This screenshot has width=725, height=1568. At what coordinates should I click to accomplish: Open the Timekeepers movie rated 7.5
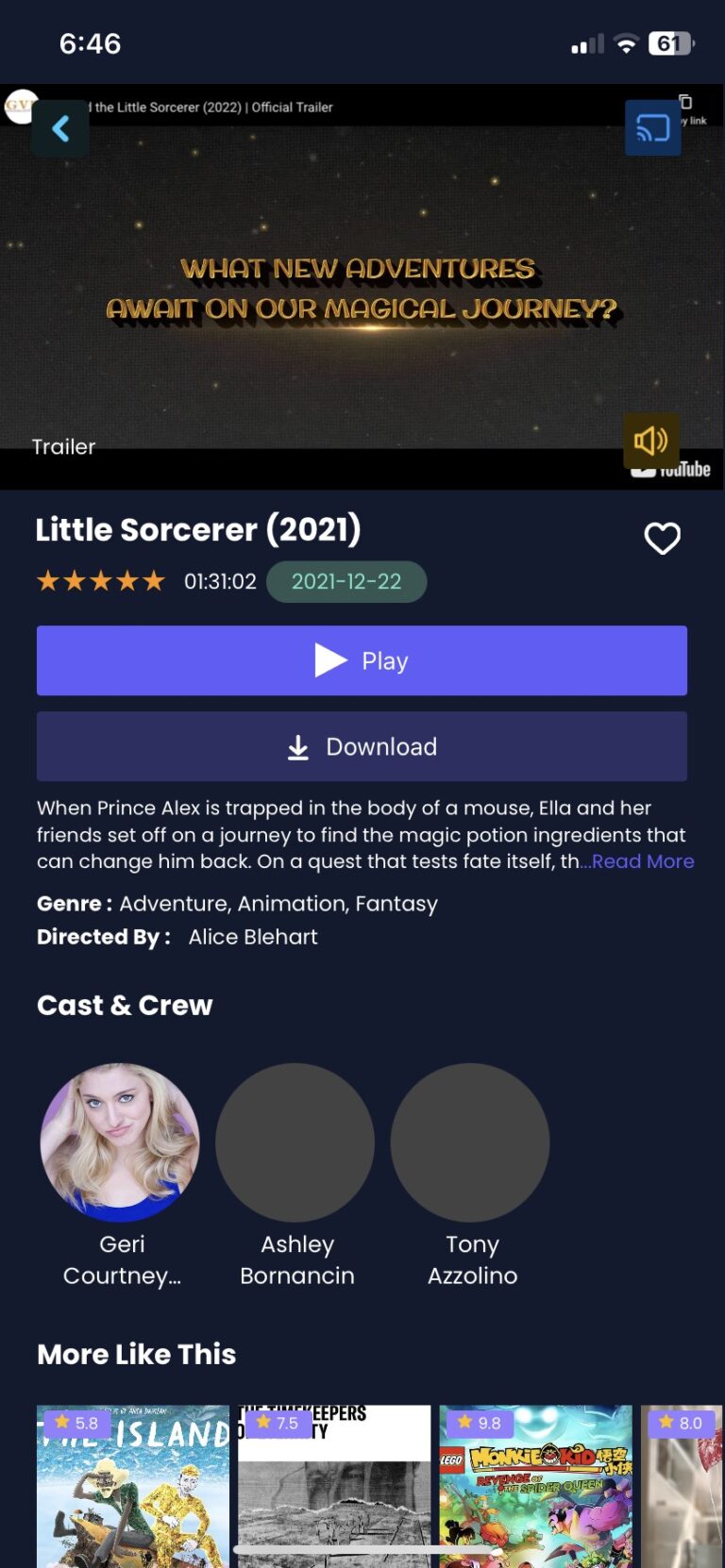pos(334,1487)
